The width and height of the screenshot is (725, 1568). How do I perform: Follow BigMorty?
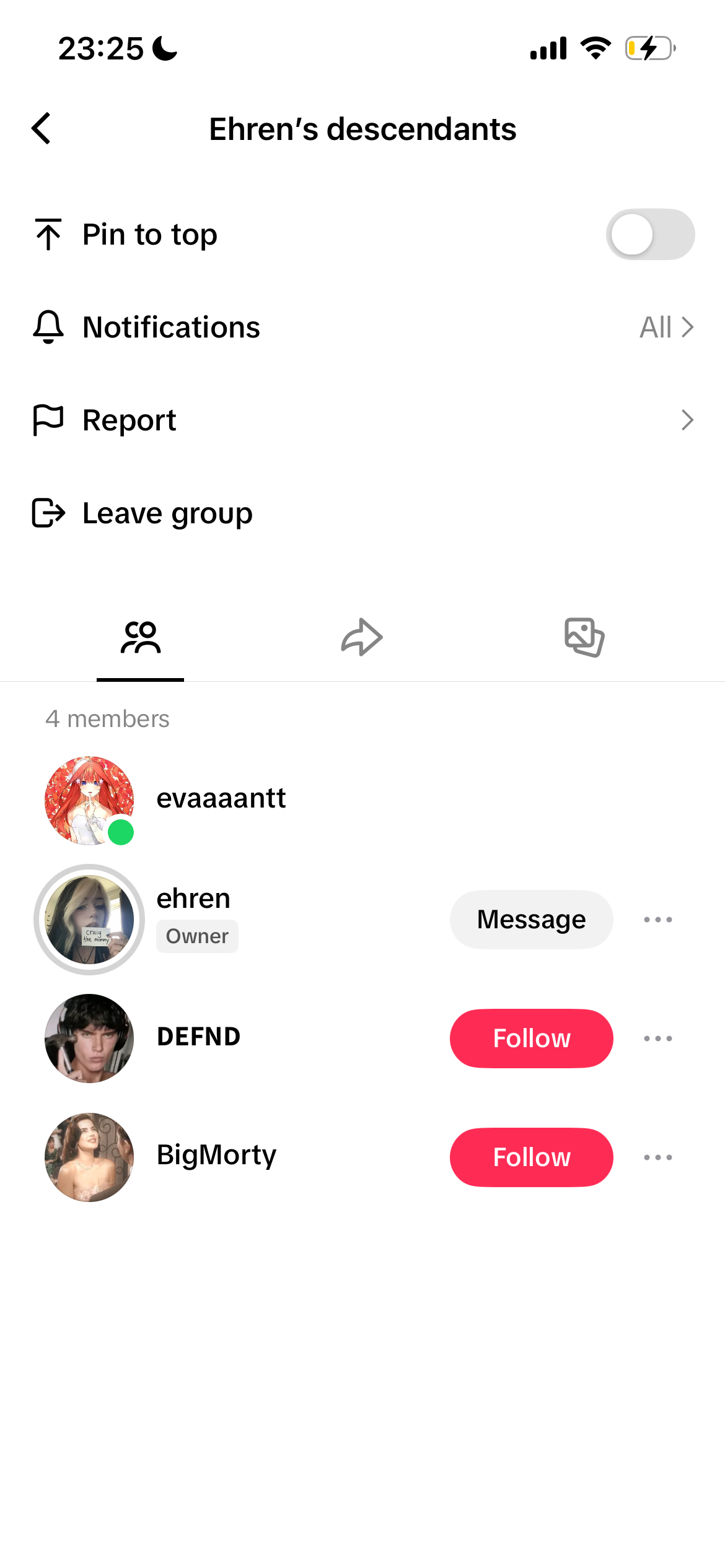click(531, 1157)
